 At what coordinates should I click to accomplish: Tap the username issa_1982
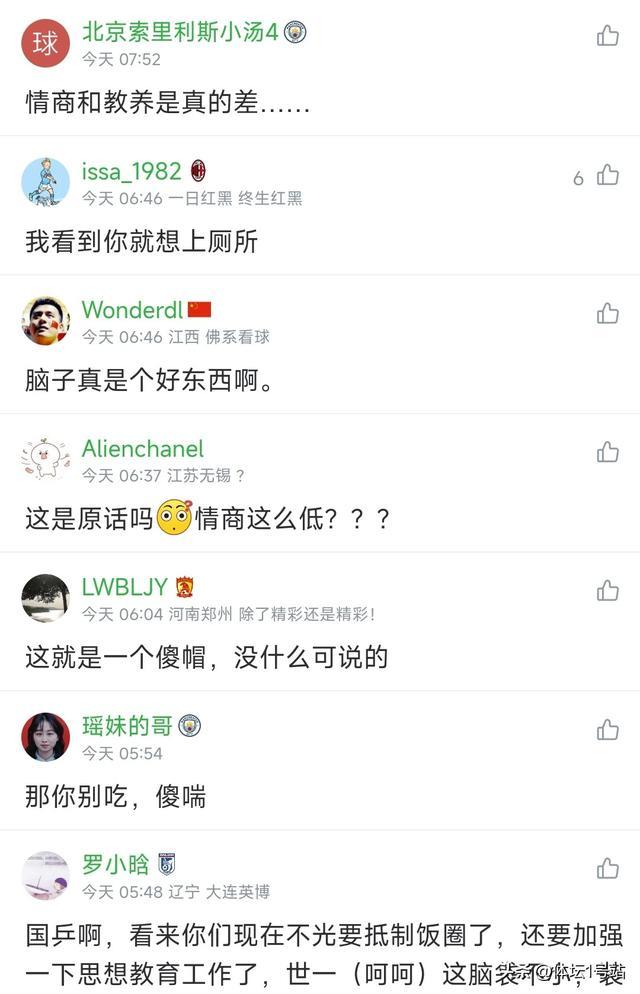pos(131,171)
